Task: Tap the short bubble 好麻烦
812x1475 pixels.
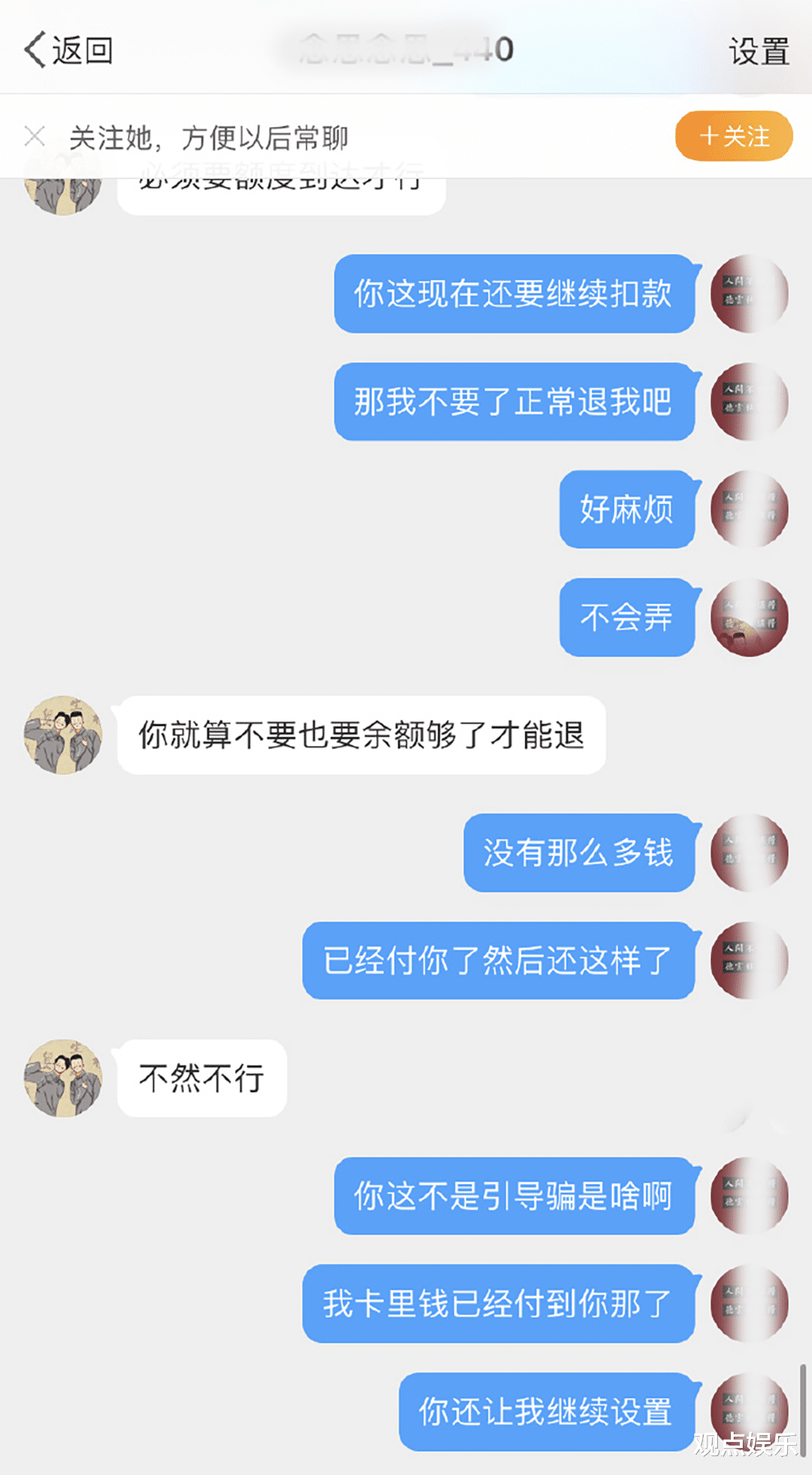Action: tap(626, 509)
